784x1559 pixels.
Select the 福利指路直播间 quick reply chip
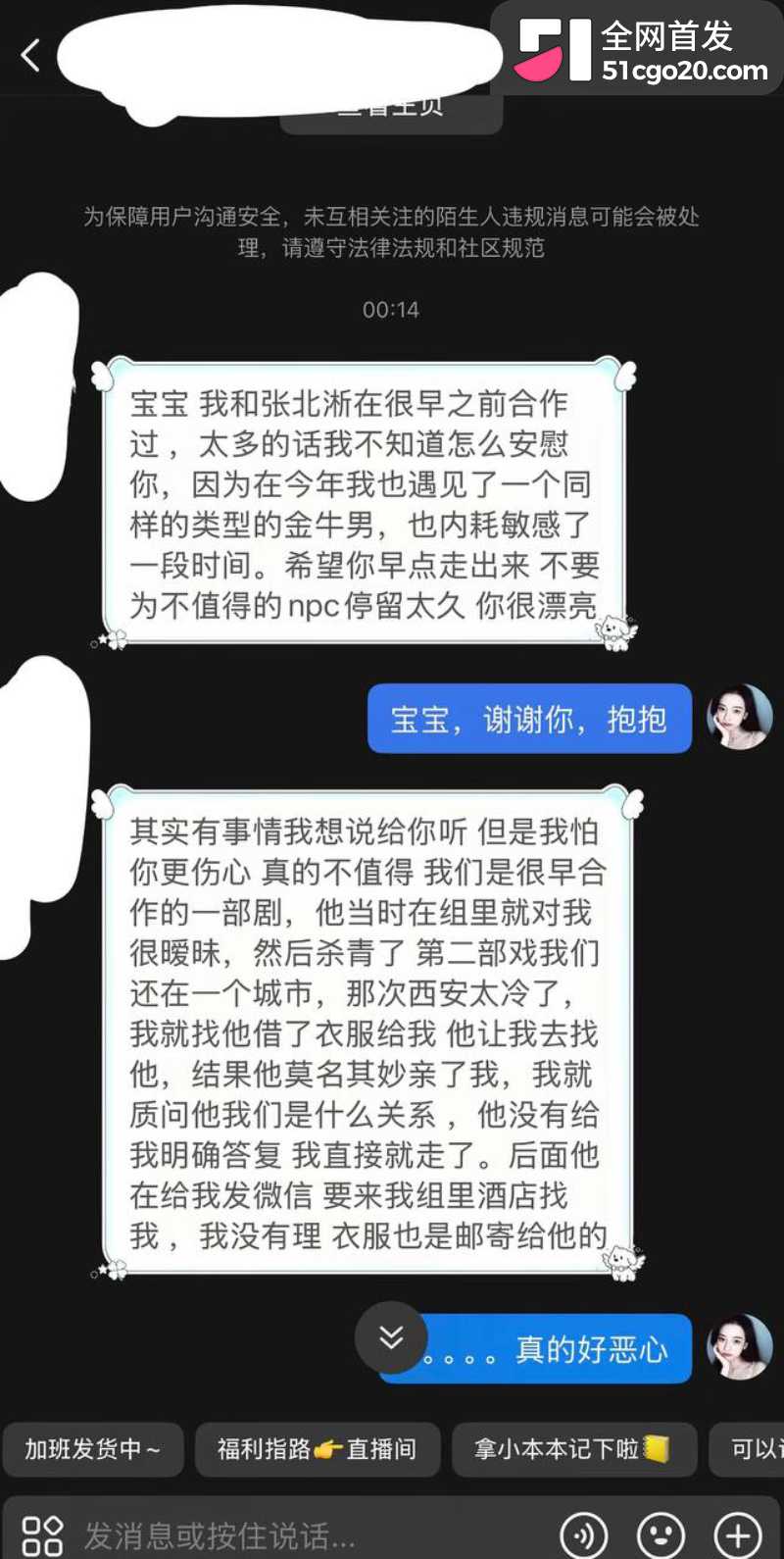click(x=318, y=1449)
